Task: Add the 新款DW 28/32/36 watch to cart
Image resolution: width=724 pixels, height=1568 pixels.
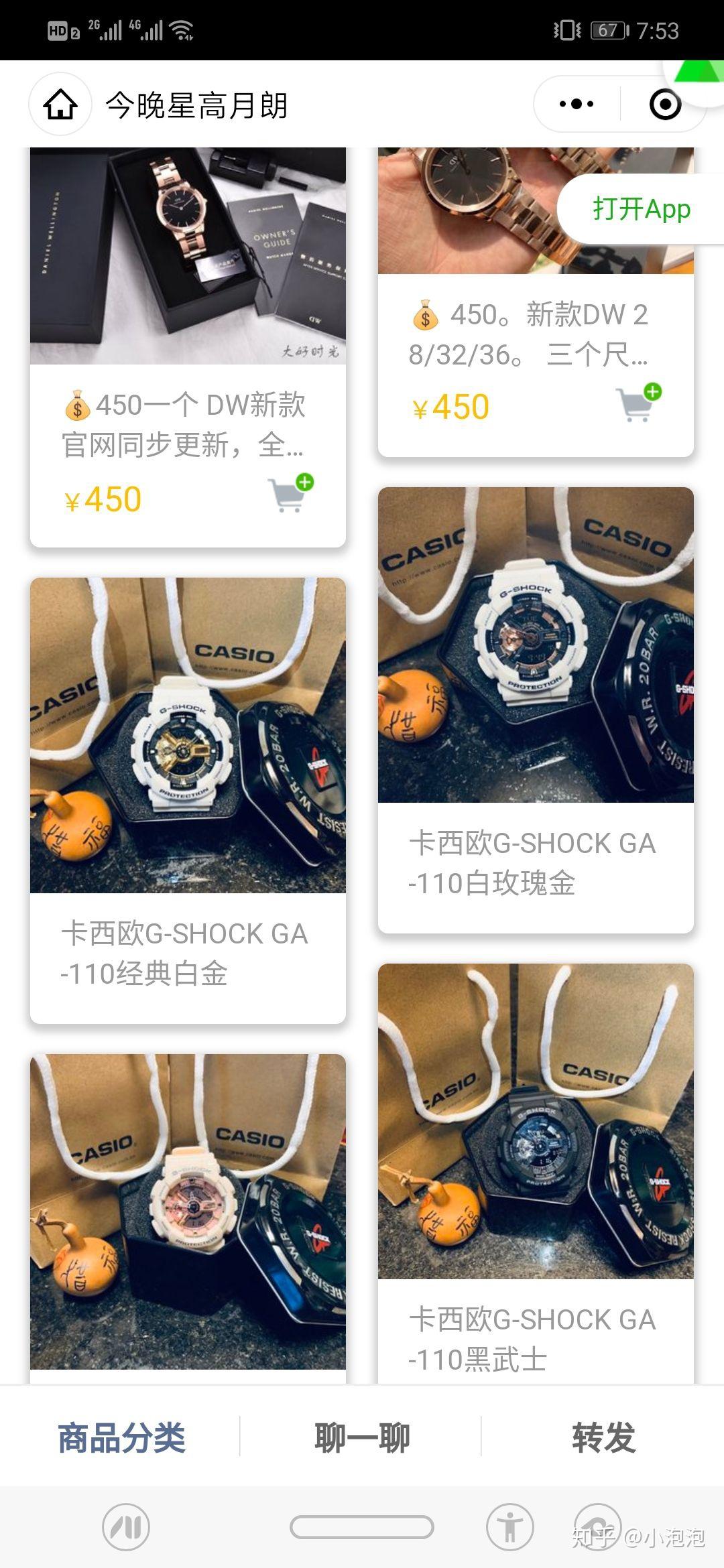Action: (638, 403)
